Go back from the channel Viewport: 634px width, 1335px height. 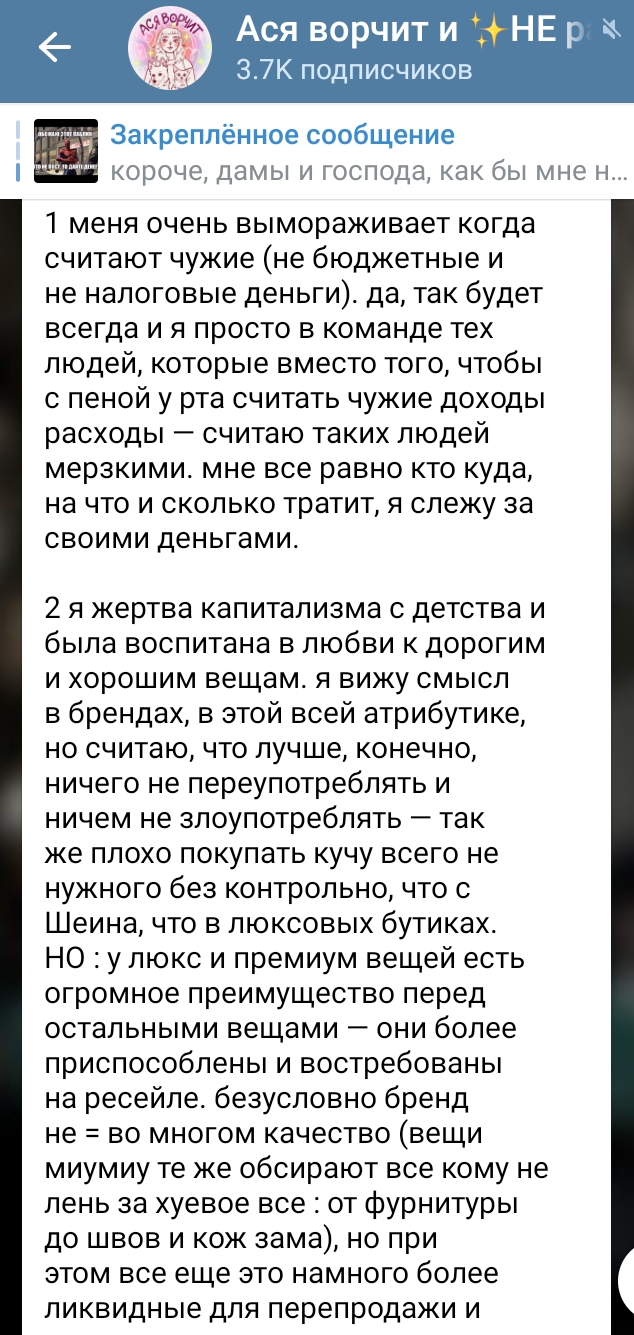[54, 47]
